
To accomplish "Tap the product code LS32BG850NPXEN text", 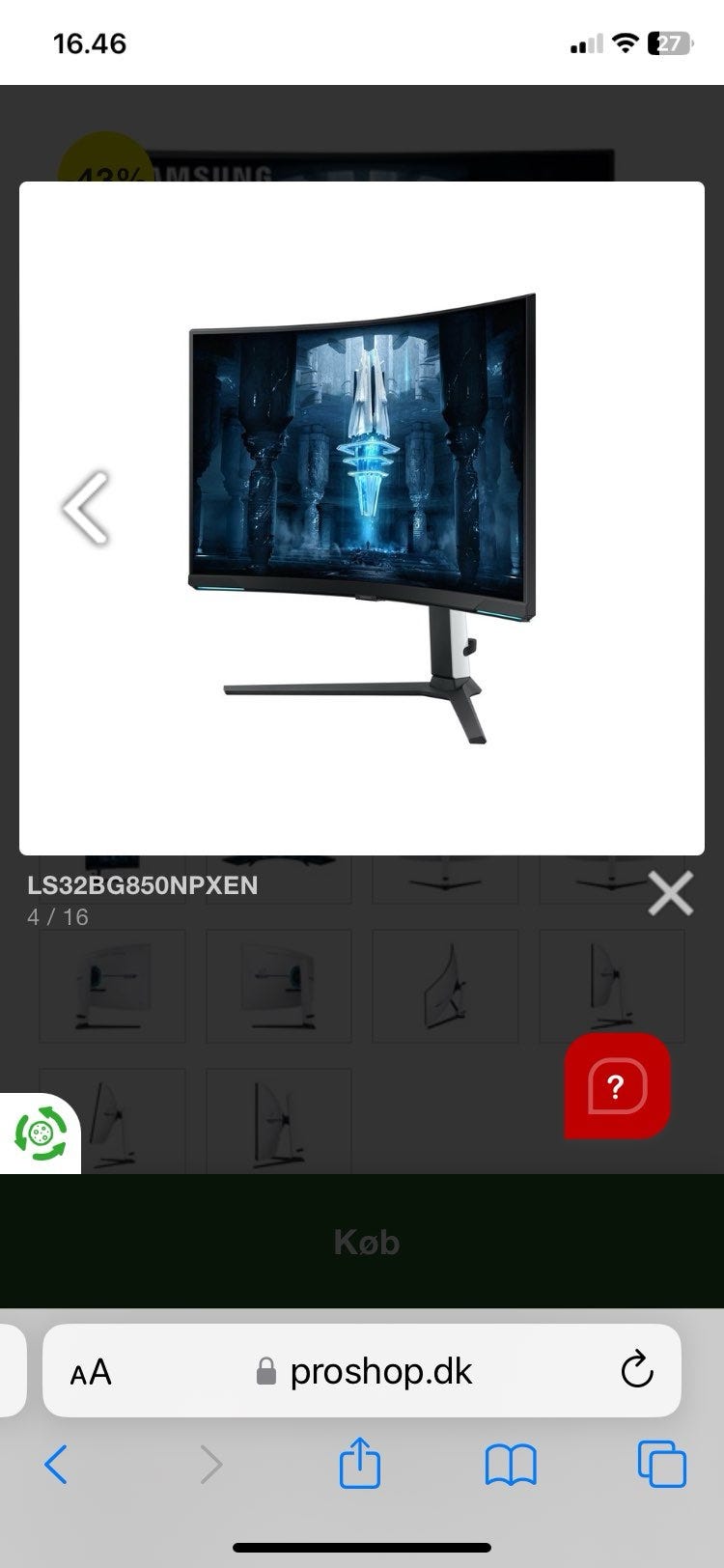I will (141, 884).
